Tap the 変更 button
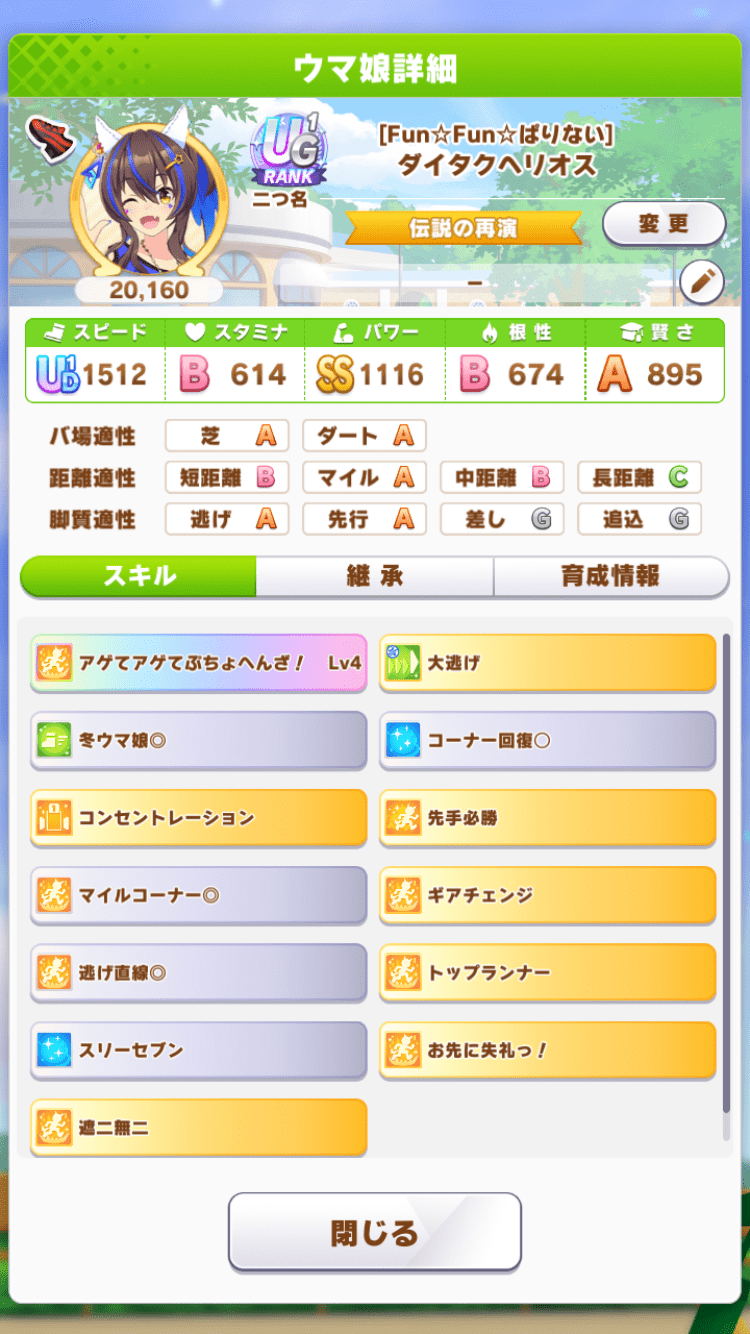 (663, 223)
